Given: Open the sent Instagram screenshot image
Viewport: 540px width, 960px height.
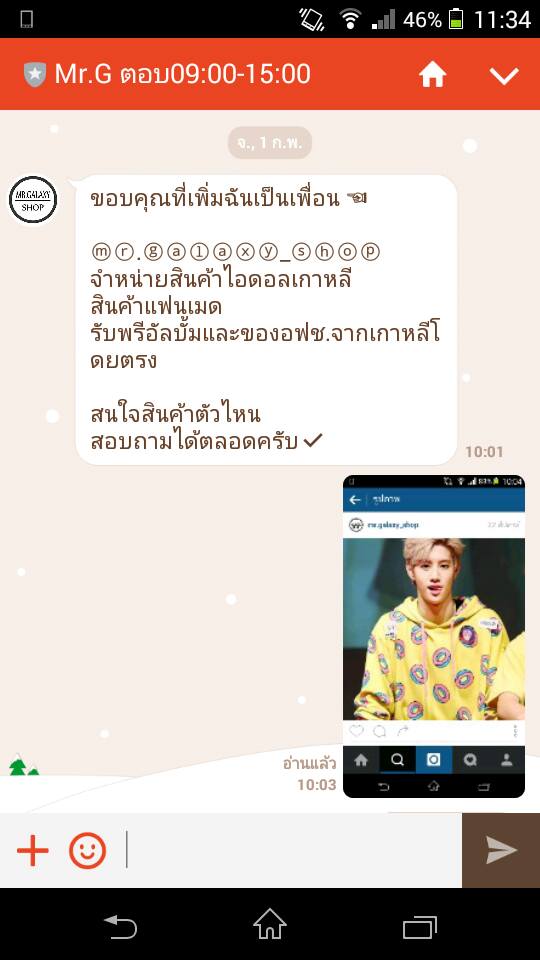Looking at the screenshot, I should 433,636.
